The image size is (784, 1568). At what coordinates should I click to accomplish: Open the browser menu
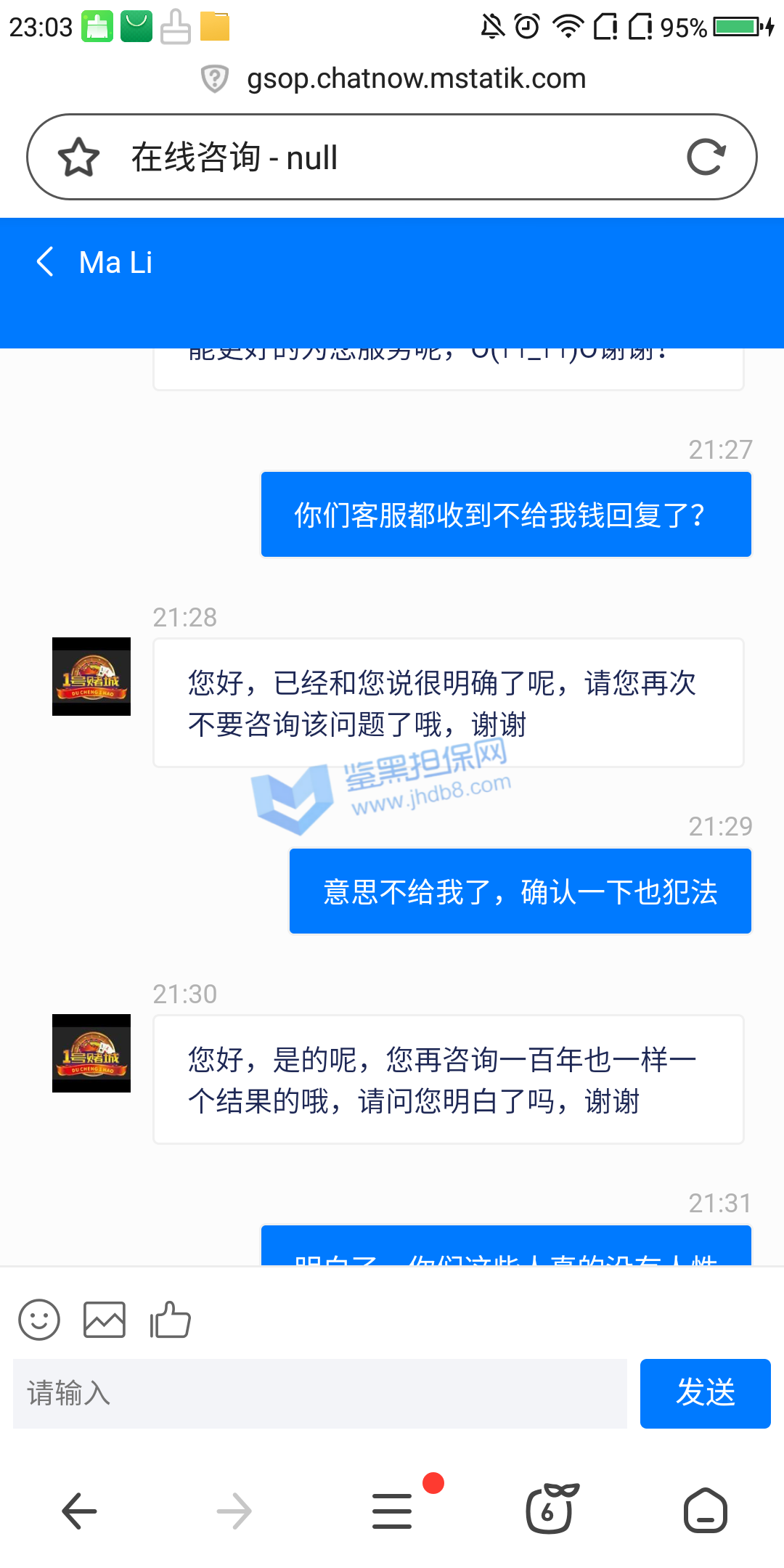coord(392,1511)
